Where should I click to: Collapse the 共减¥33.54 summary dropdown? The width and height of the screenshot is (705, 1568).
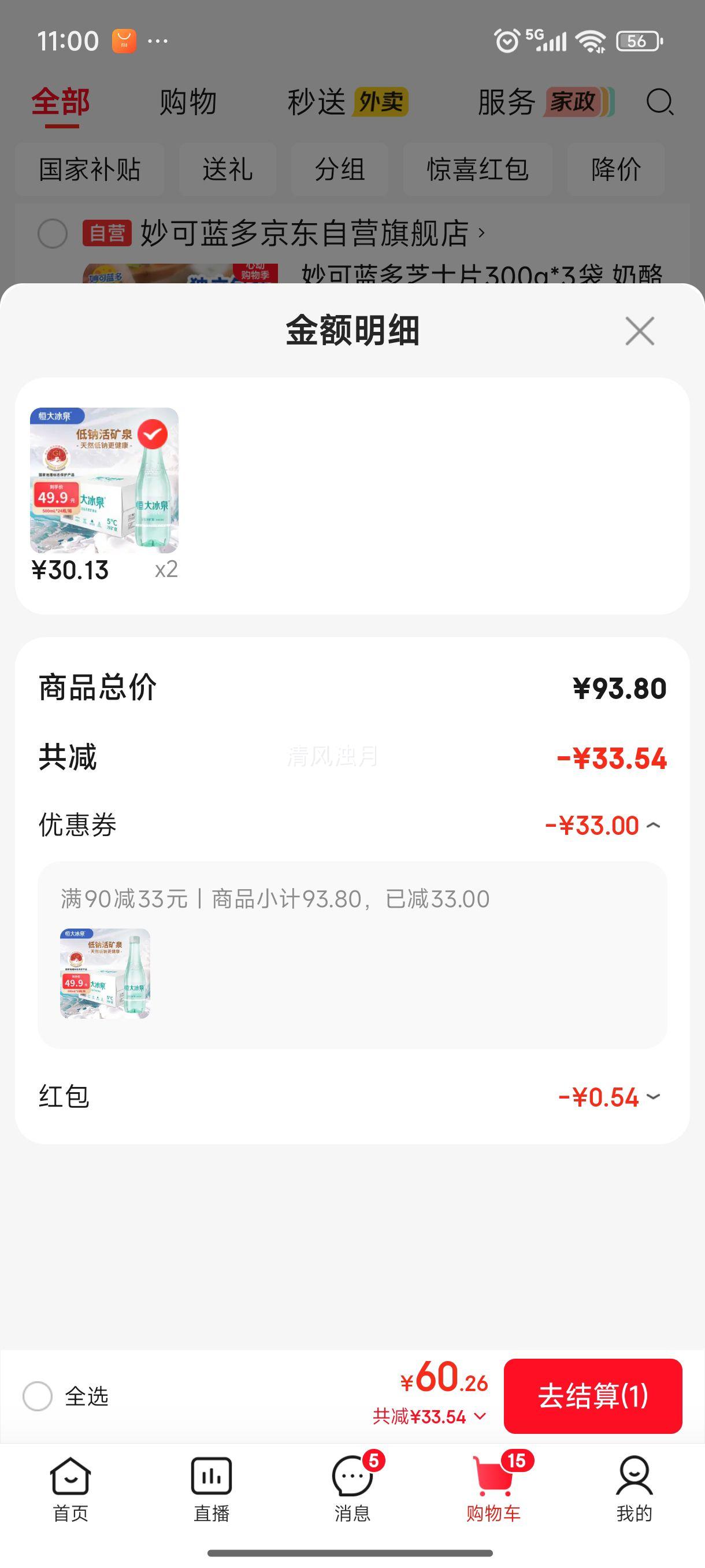pos(429,1417)
